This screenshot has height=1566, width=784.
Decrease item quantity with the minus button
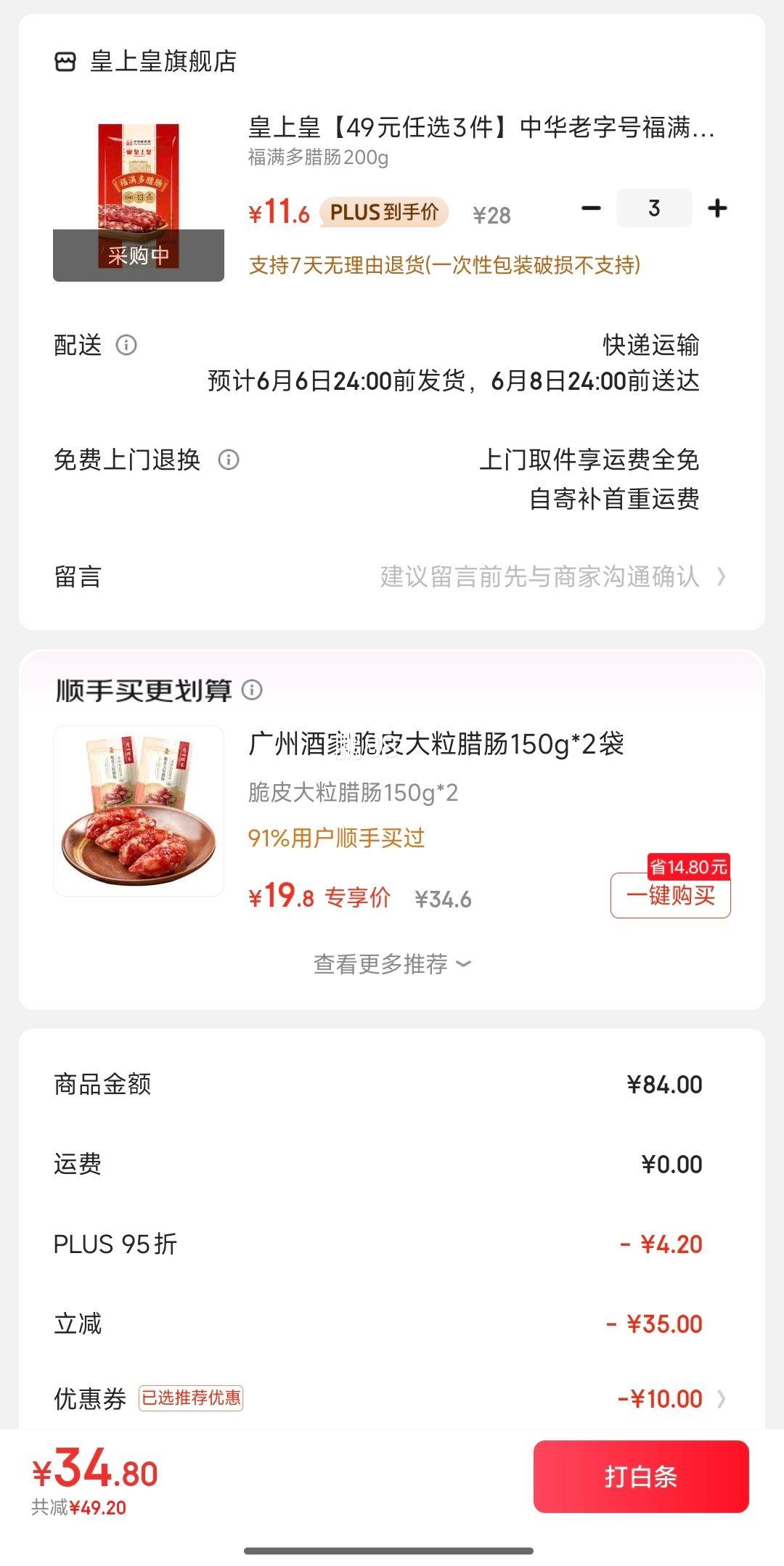pyautogui.click(x=591, y=208)
